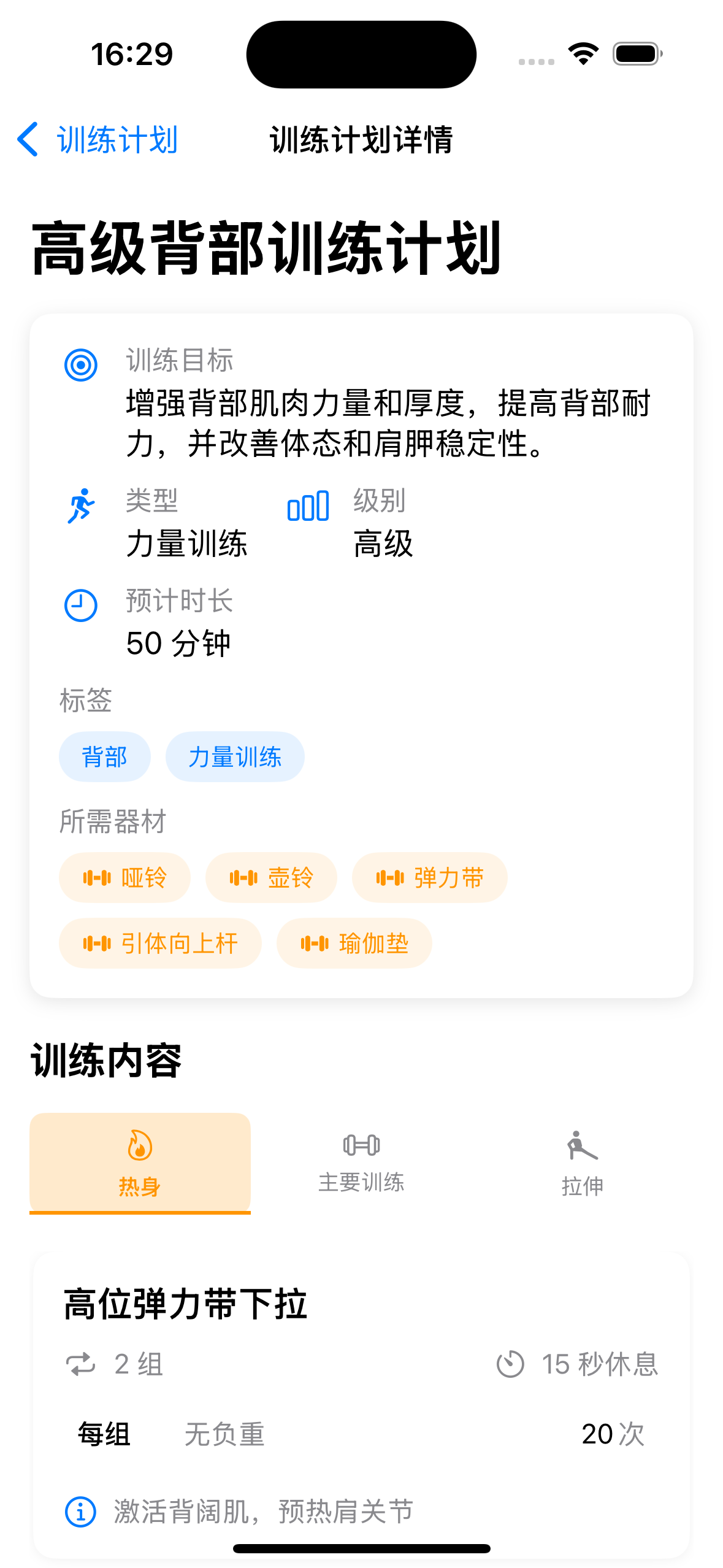This screenshot has height=1568, width=723.
Task: Select the 力量训练 tag chip
Action: click(x=235, y=756)
